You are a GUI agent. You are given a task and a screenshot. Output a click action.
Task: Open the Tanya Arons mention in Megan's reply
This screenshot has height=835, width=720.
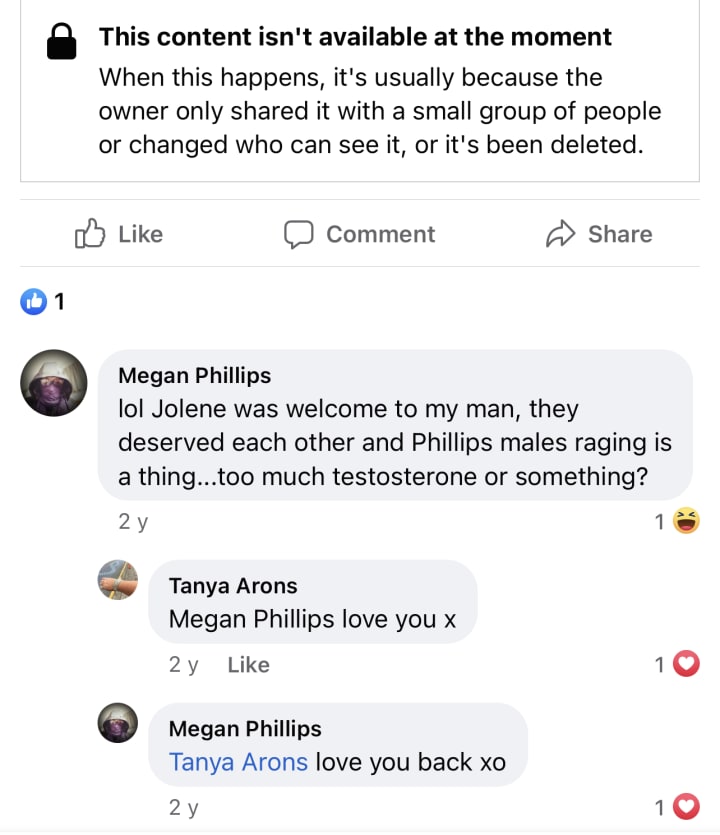238,762
